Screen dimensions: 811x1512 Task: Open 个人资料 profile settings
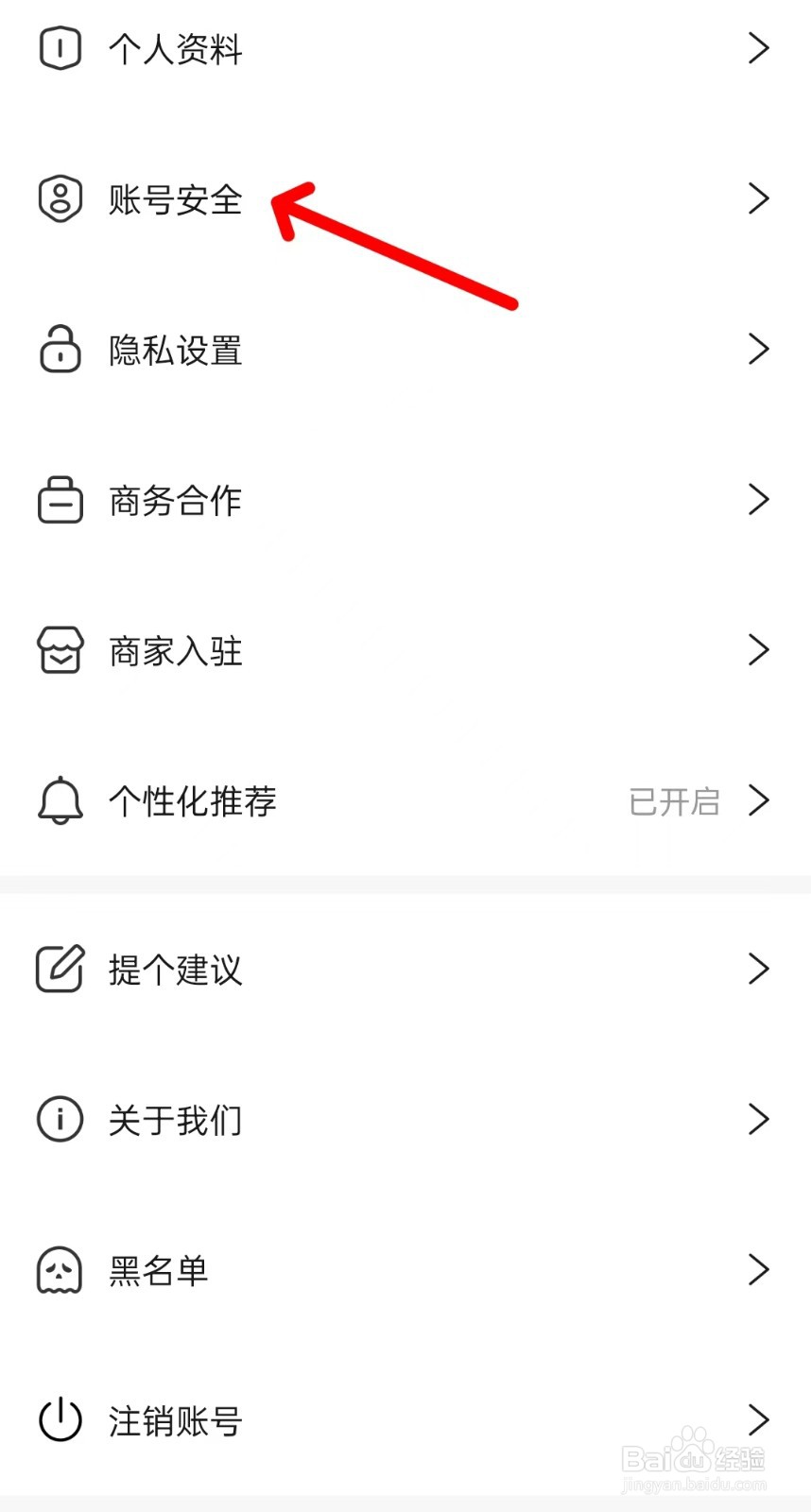coord(176,49)
